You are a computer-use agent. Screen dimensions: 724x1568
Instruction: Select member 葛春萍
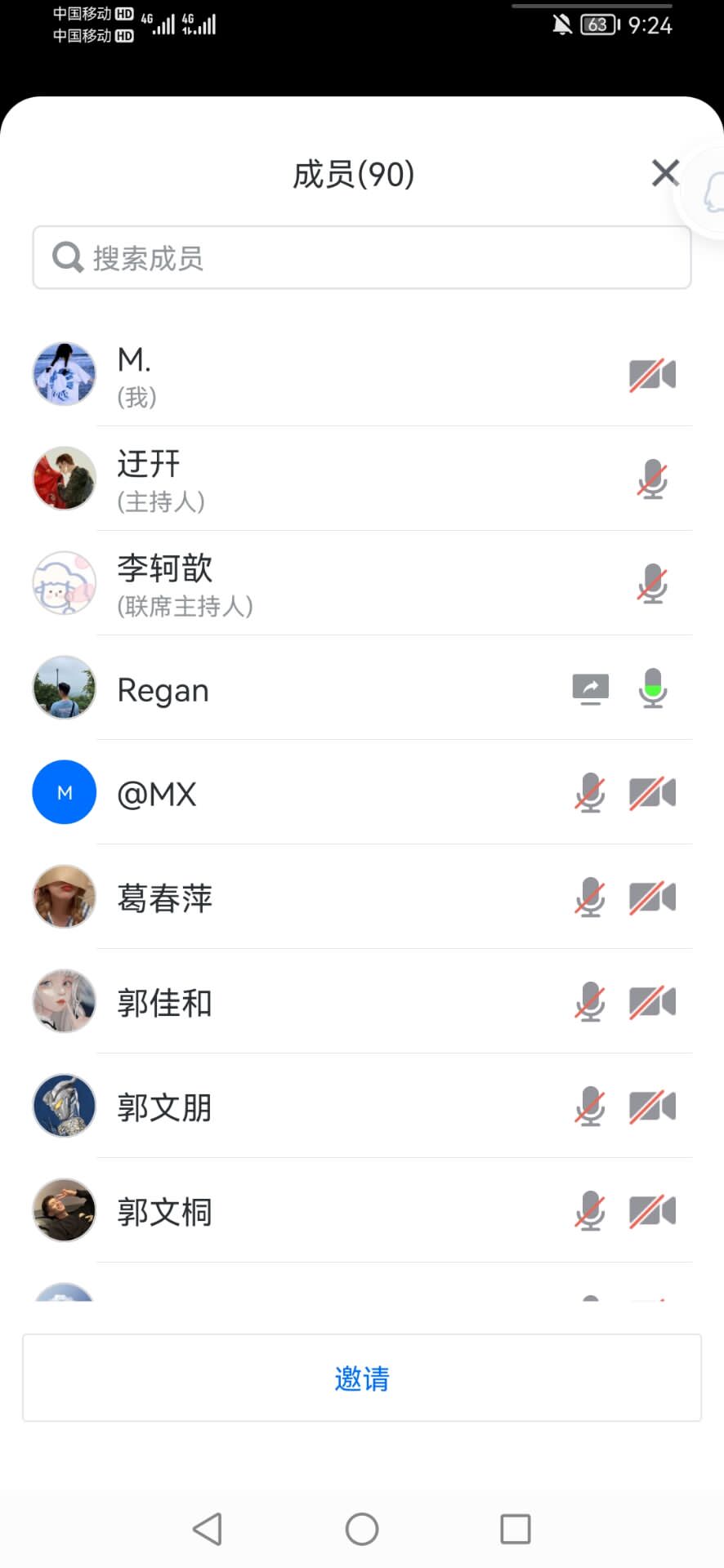(327, 898)
